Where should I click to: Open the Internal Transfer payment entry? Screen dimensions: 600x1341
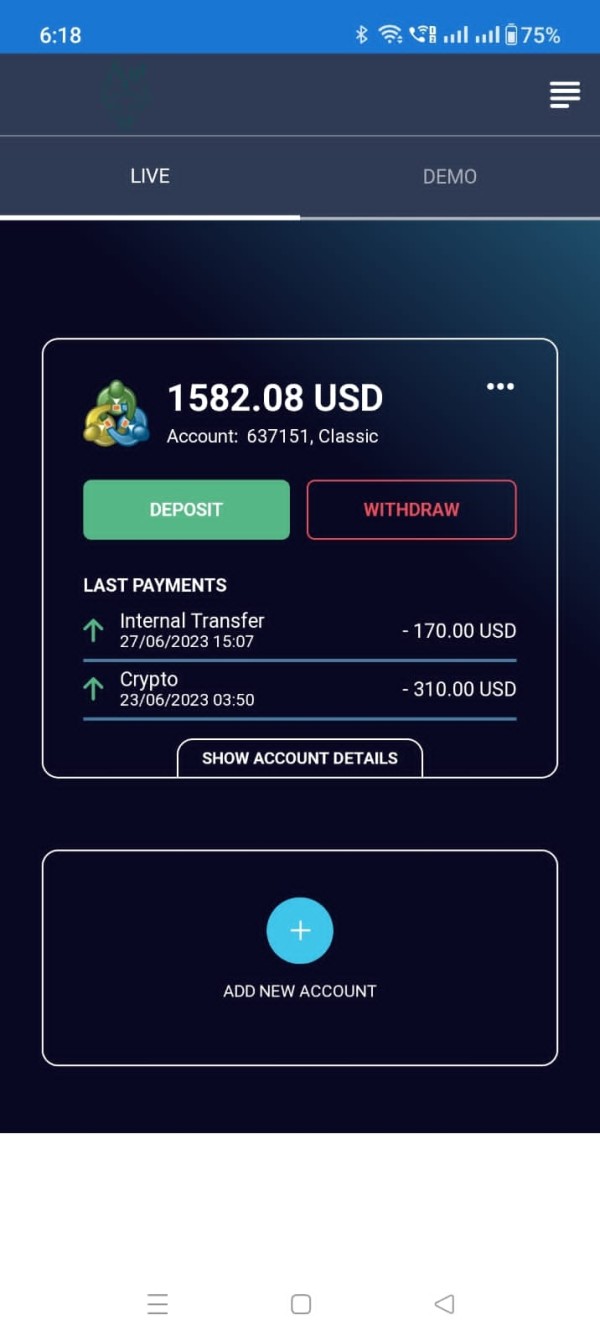click(x=300, y=631)
